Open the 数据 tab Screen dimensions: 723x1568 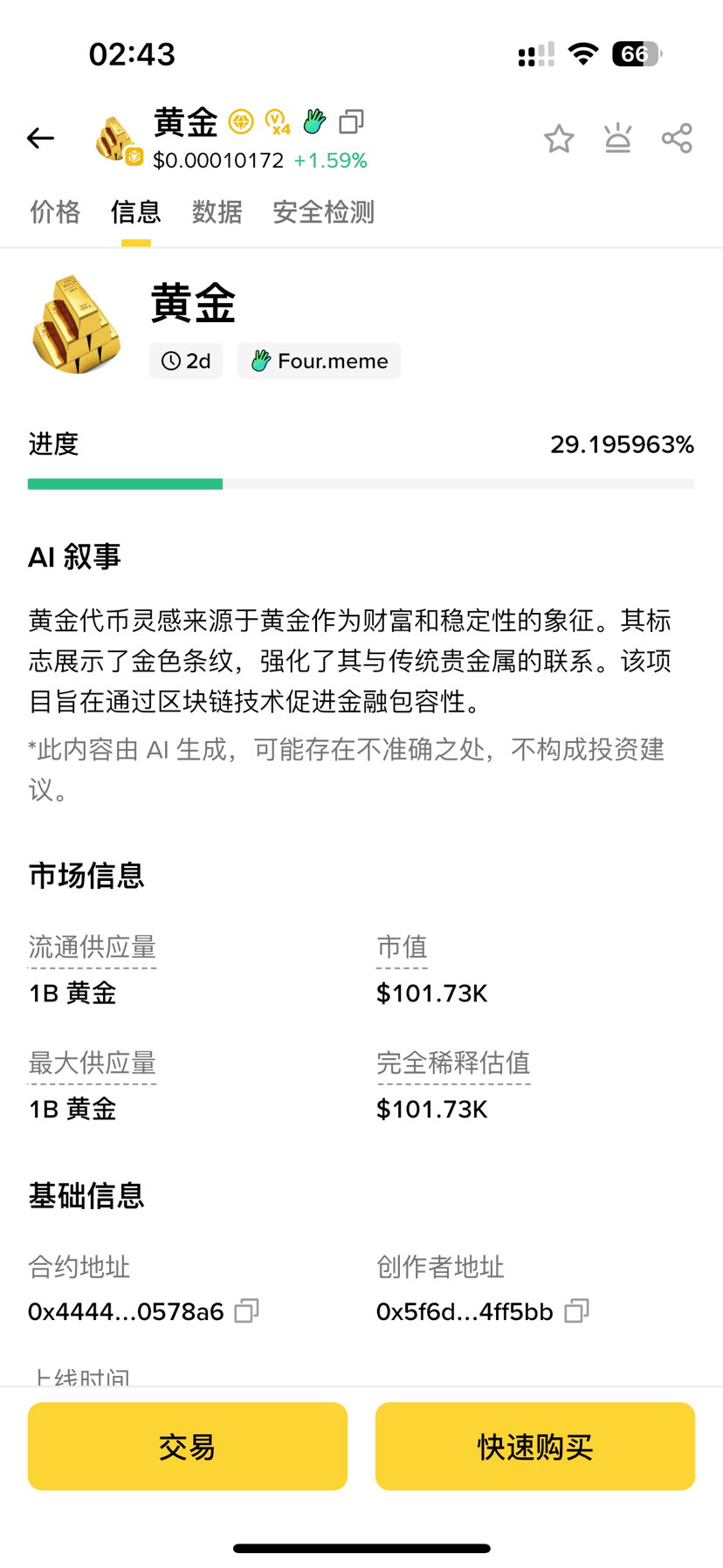pos(217,212)
